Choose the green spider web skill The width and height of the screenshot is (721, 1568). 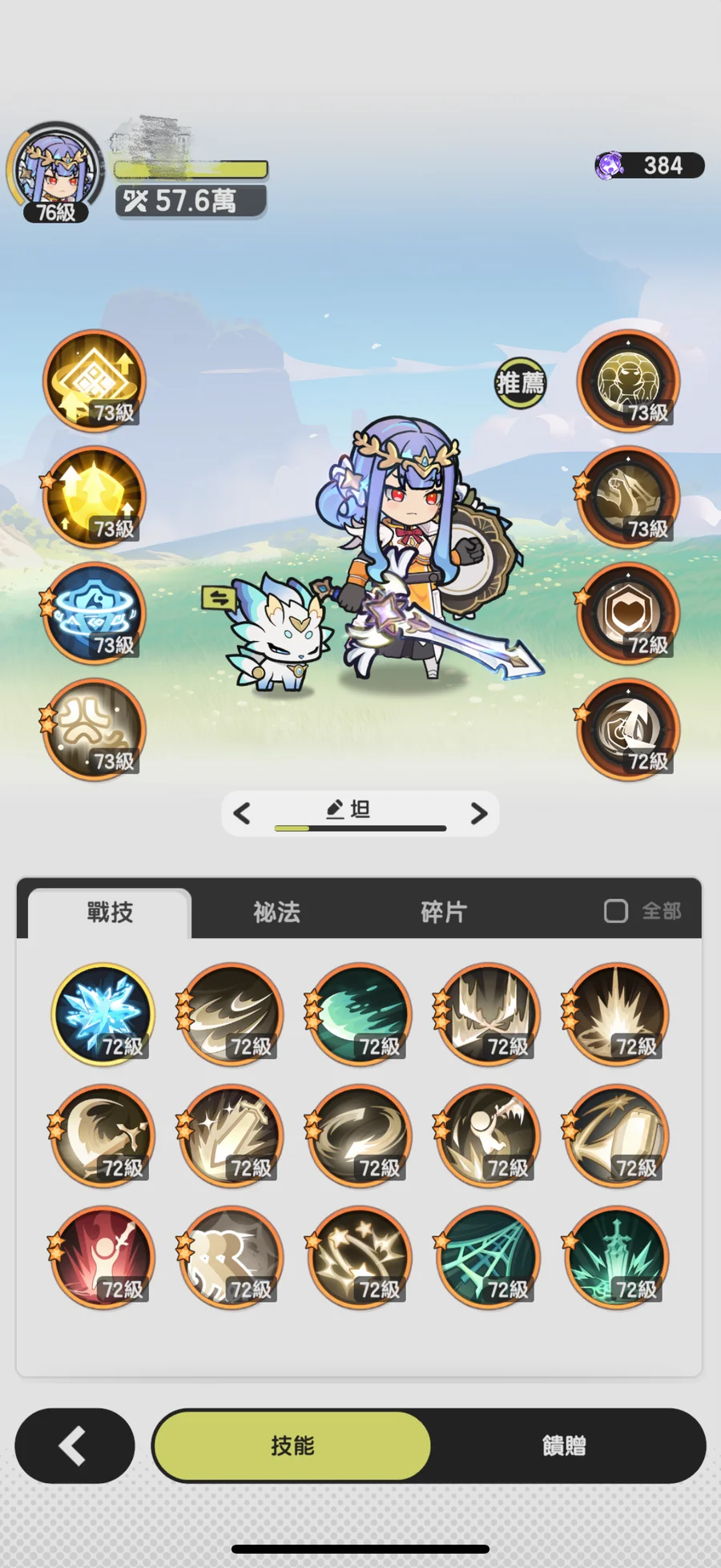(x=488, y=1257)
